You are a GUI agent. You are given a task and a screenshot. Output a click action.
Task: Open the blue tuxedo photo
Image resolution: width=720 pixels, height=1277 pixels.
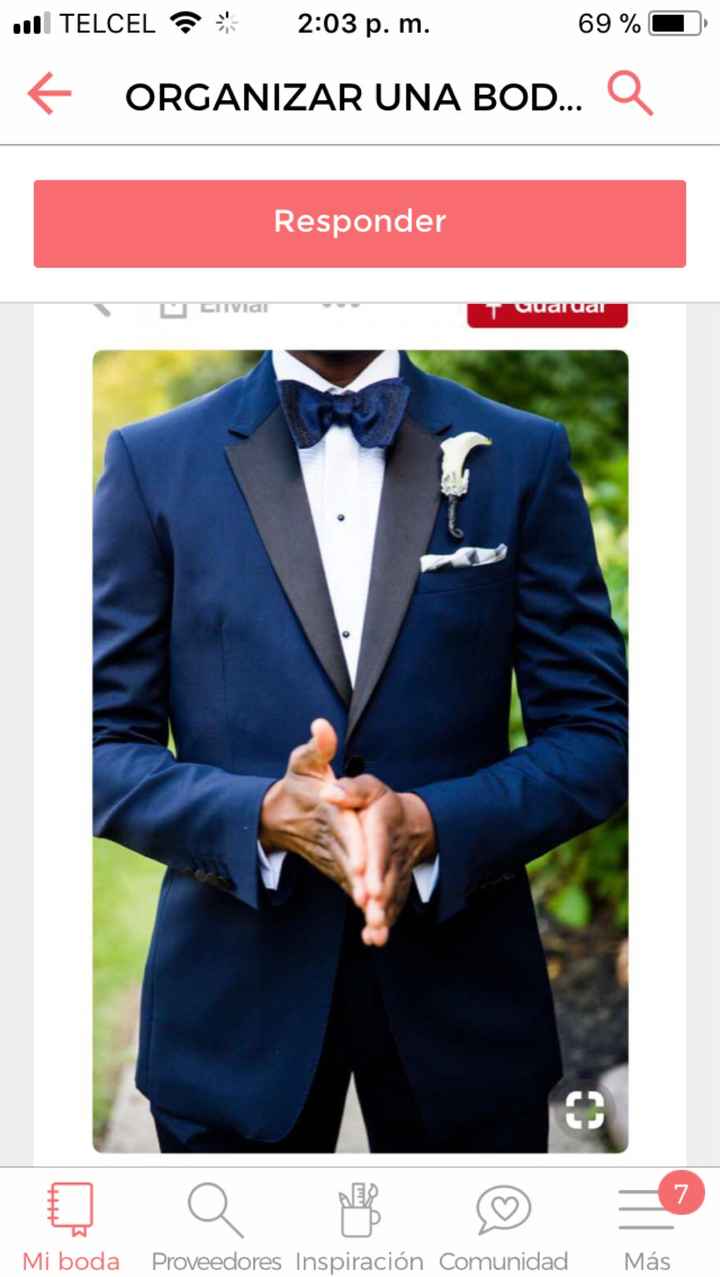click(360, 750)
